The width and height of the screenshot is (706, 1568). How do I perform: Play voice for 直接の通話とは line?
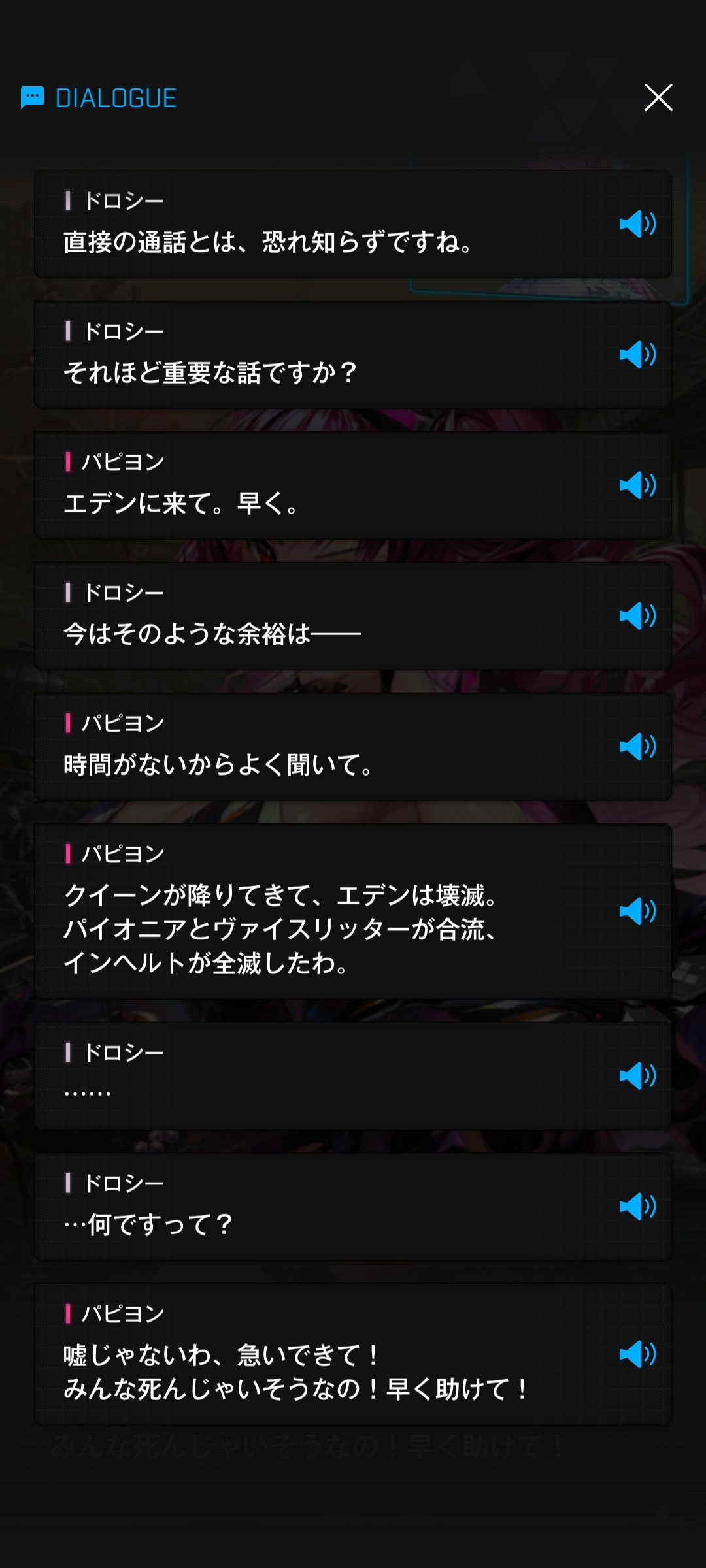coord(637,224)
